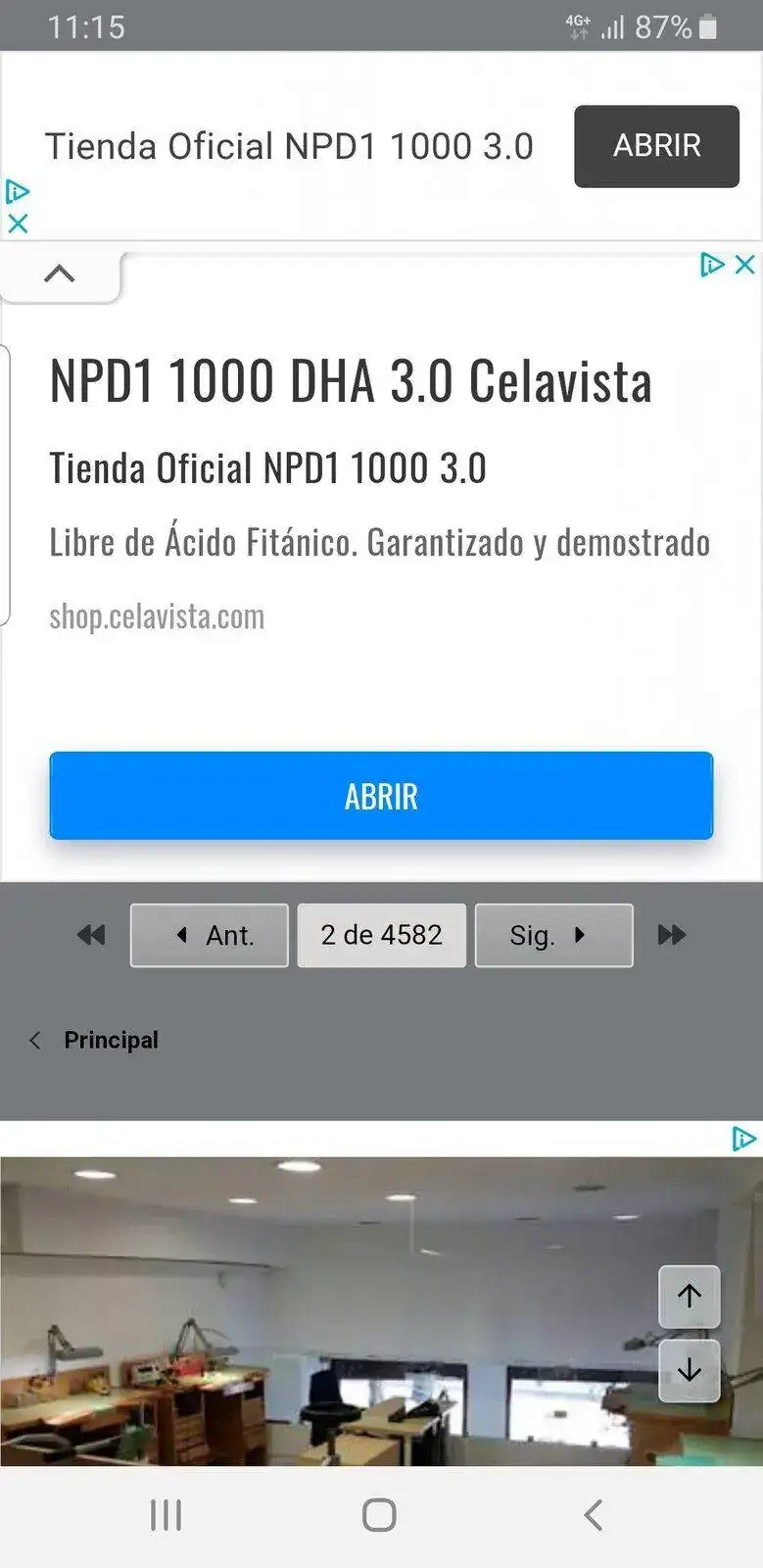Collapse the ad using the up chevron
The width and height of the screenshot is (763, 1568).
[60, 273]
